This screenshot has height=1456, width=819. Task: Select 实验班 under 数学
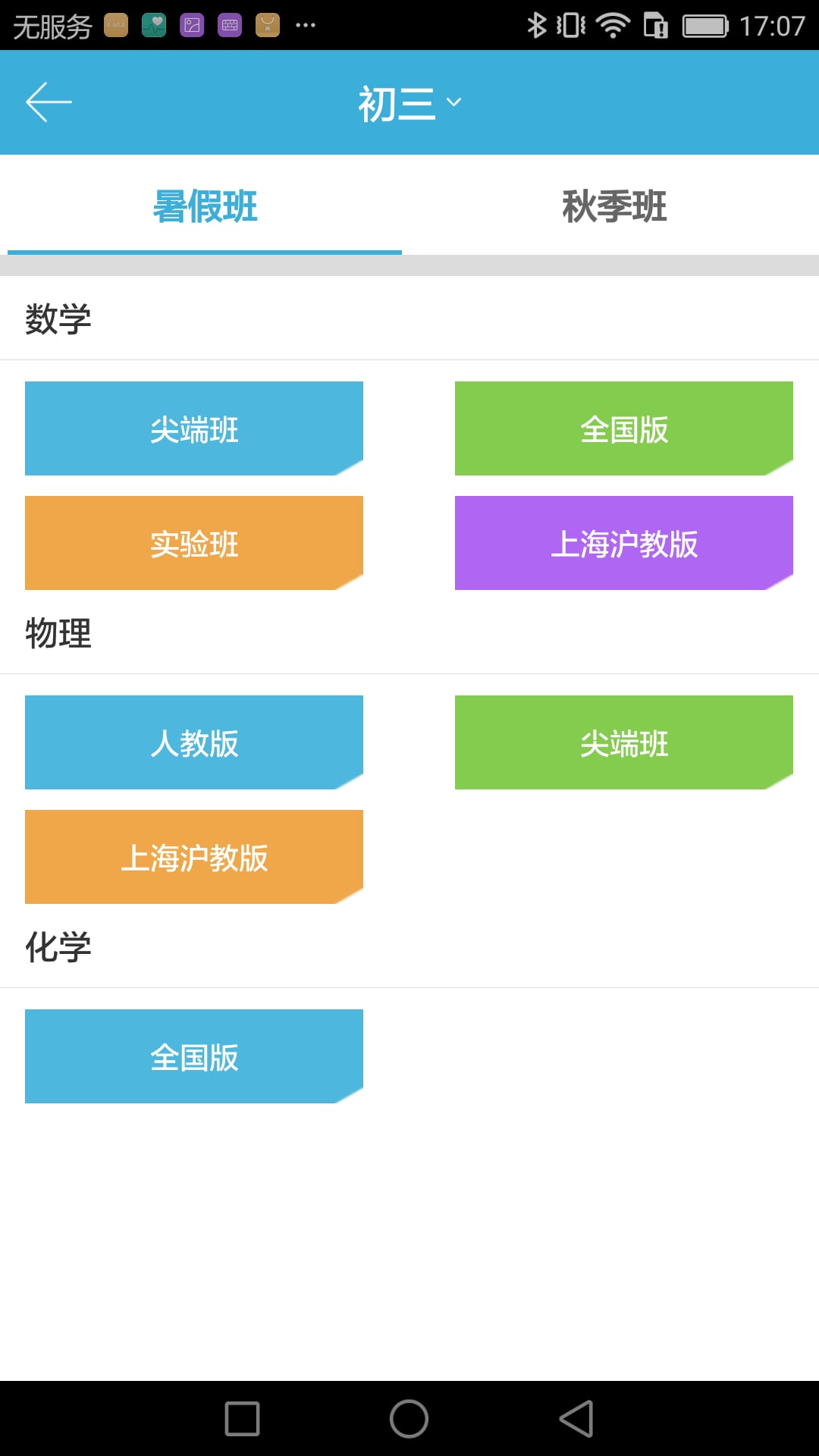tap(194, 543)
